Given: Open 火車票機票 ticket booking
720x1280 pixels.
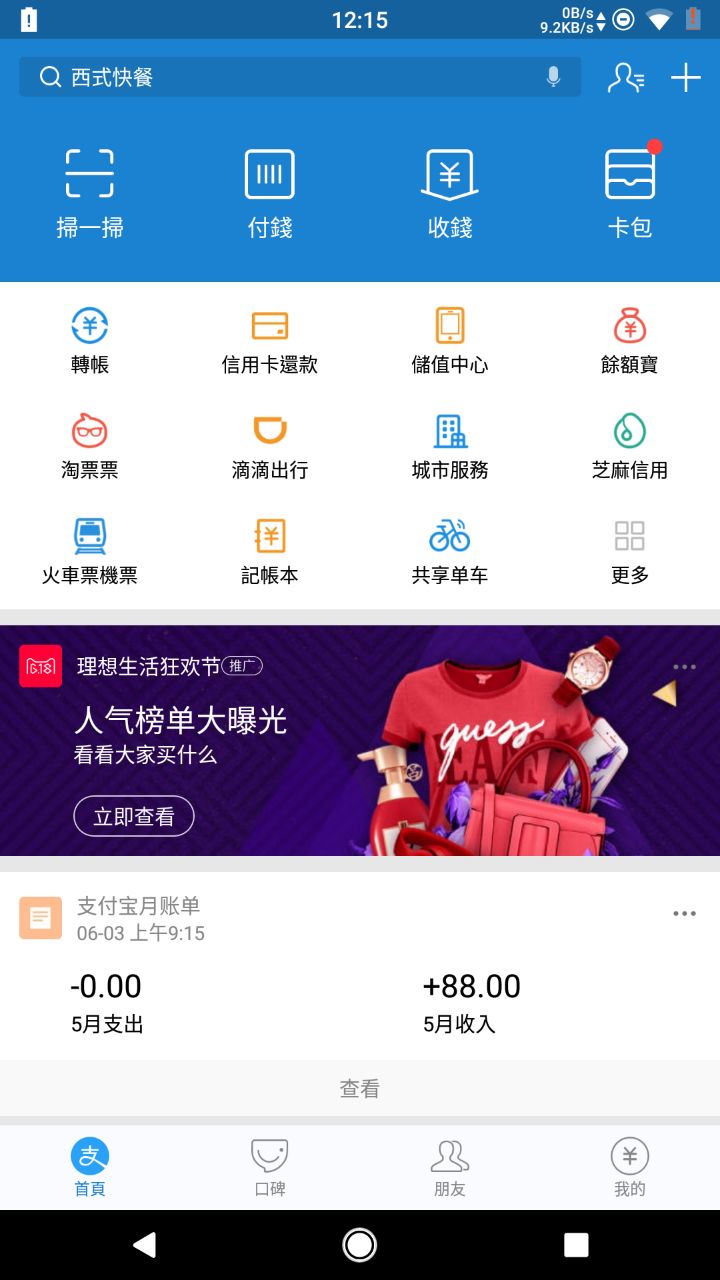Looking at the screenshot, I should tap(90, 551).
